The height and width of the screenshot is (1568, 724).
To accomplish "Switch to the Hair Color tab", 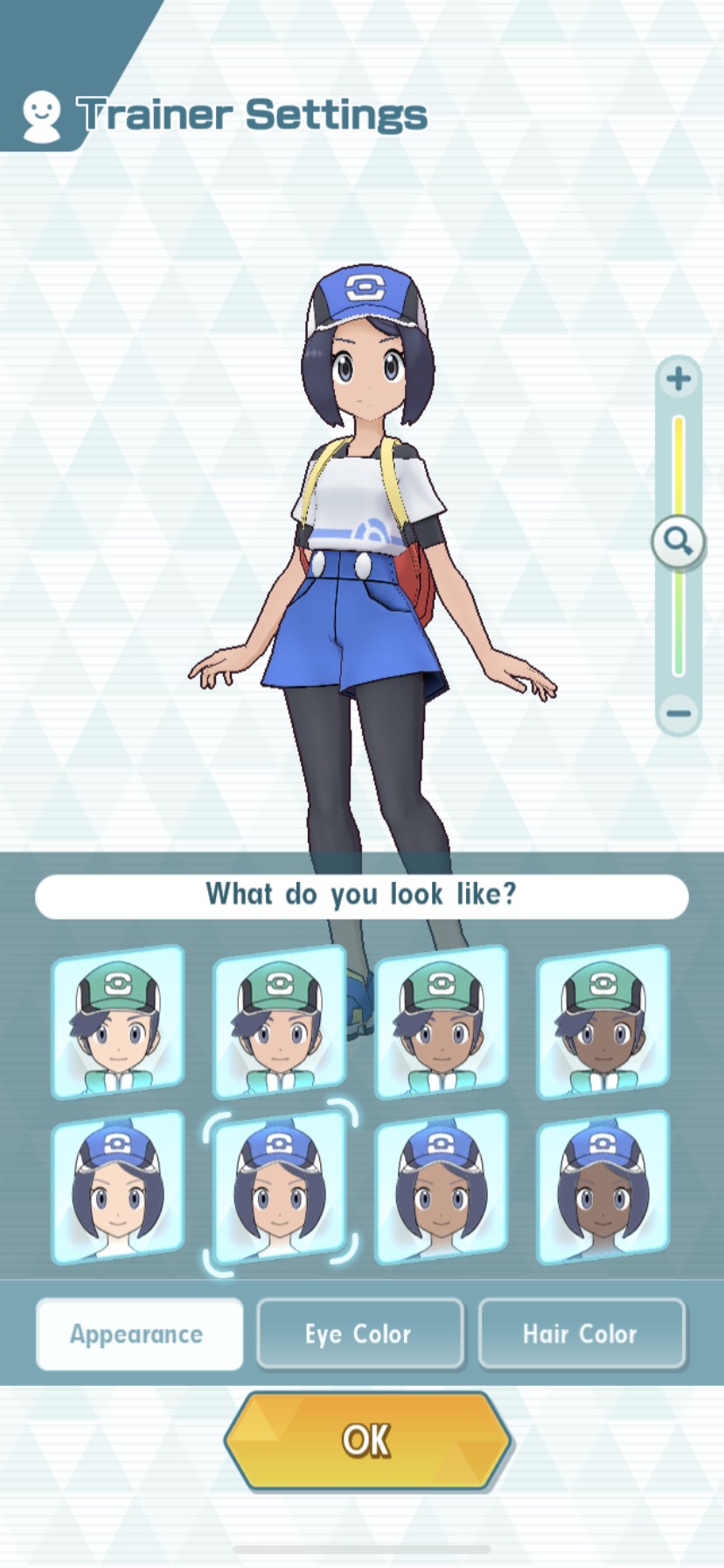I will [581, 1334].
